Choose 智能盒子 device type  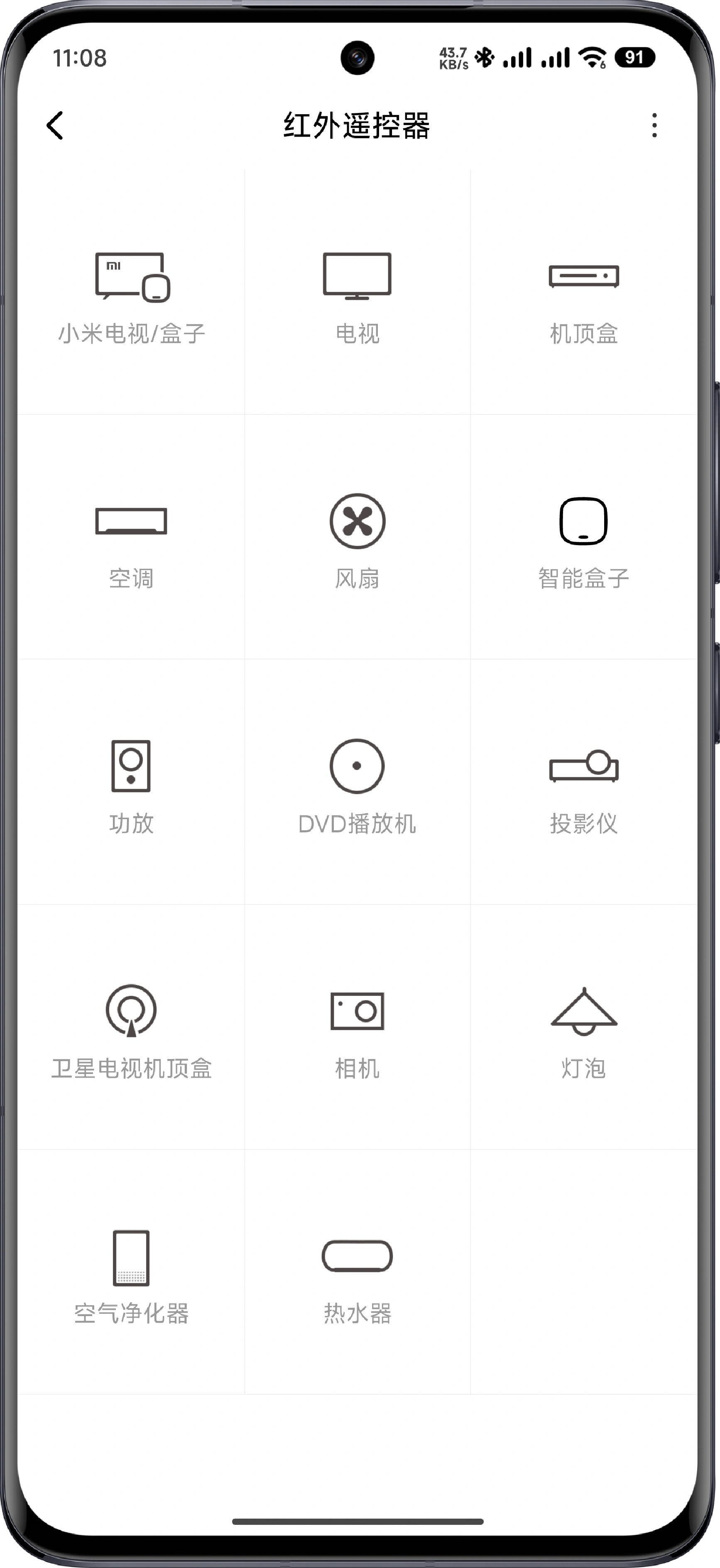tap(584, 538)
